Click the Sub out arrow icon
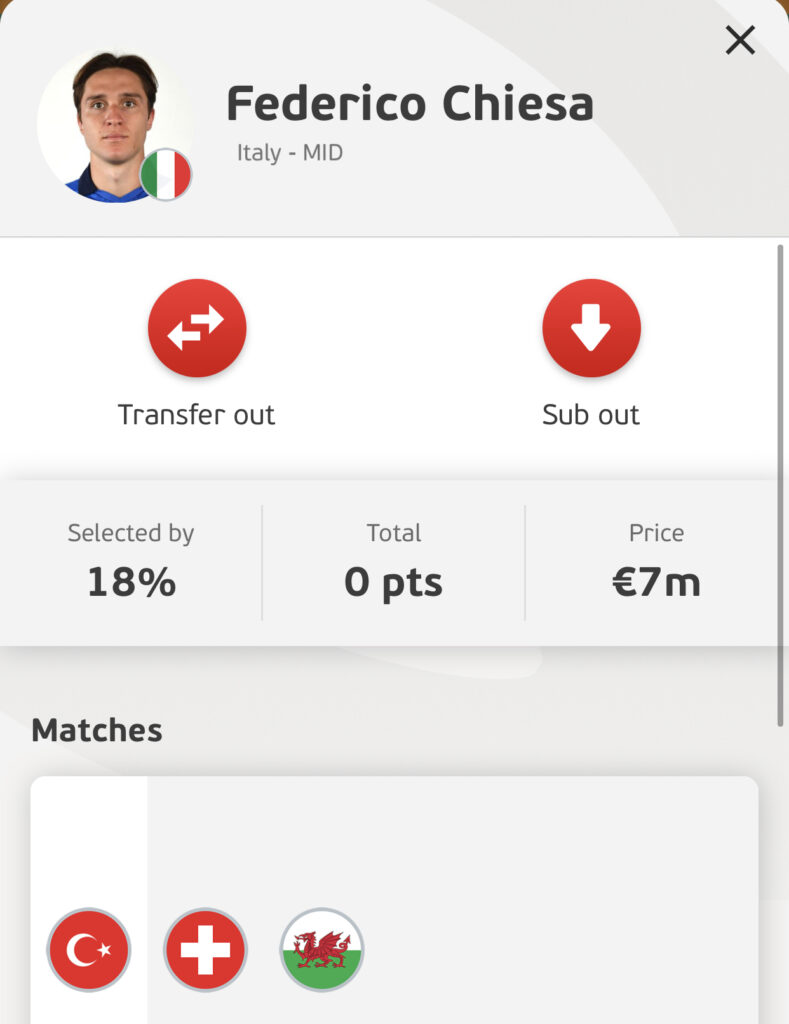This screenshot has height=1024, width=789. 590,326
